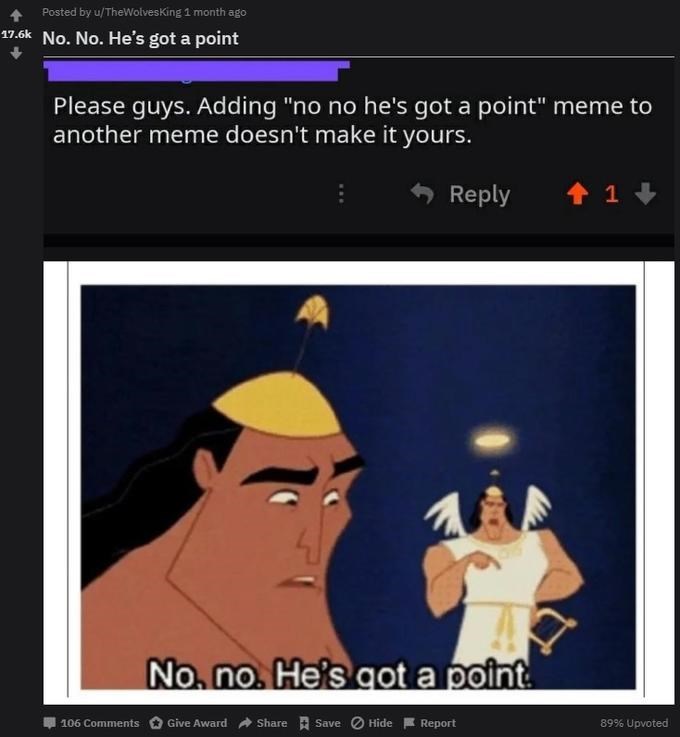This screenshot has width=680, height=737.
Task: Hide this post
Action: 371,723
